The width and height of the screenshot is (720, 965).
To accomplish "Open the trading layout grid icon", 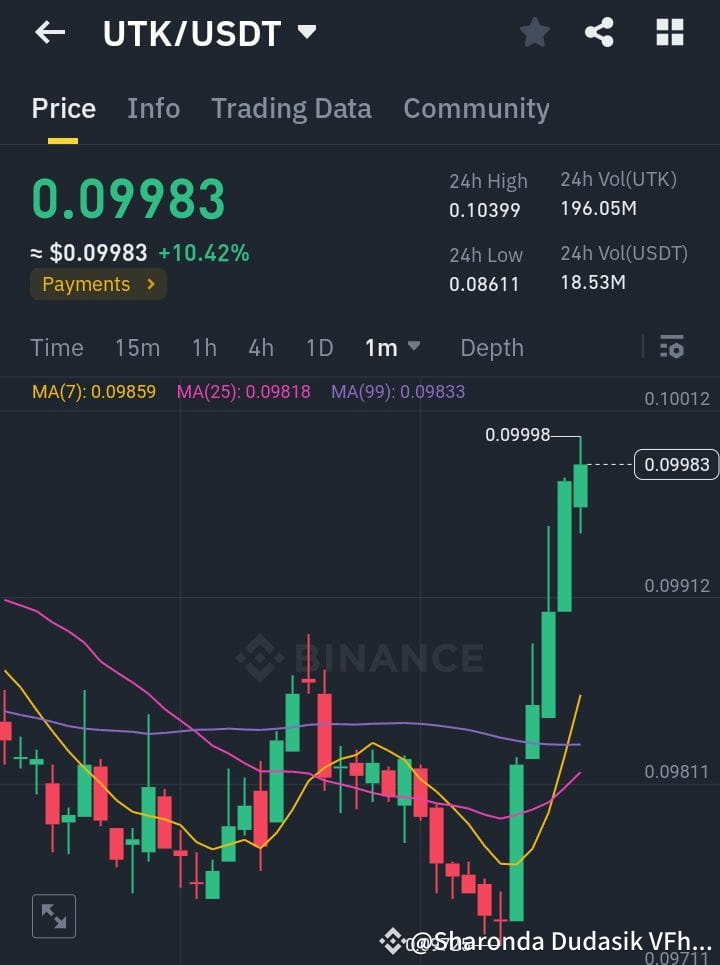I will [668, 32].
